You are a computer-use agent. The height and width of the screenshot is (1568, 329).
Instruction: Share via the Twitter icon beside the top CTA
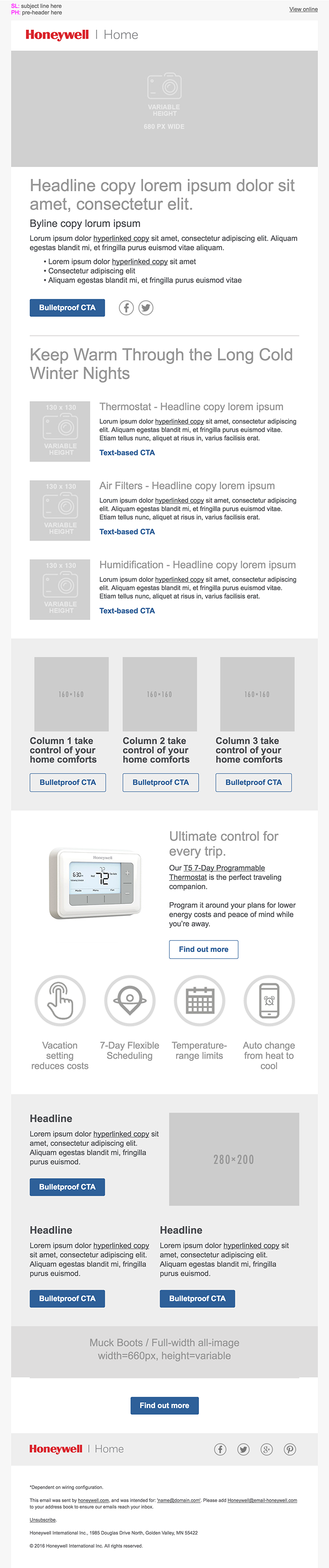click(x=146, y=307)
